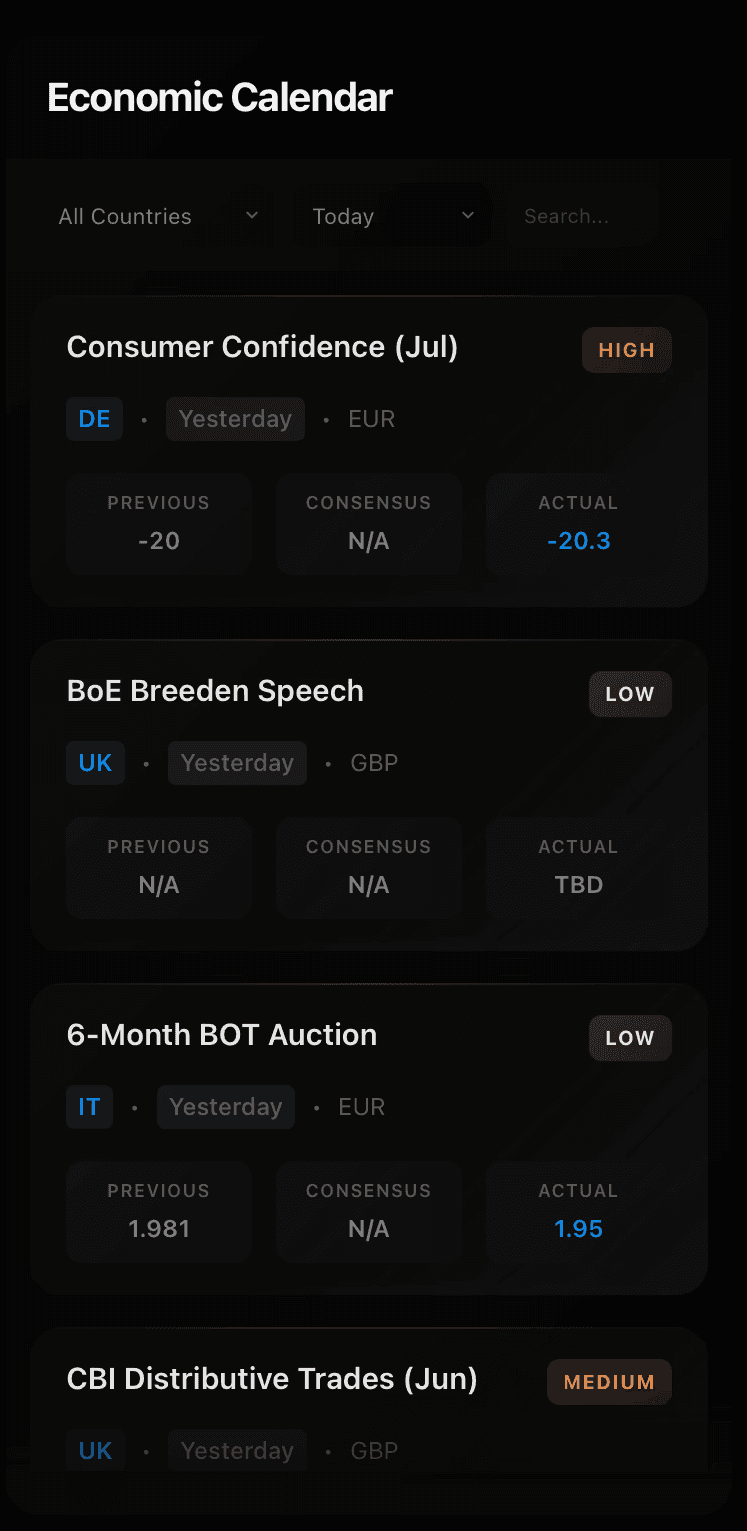Viewport: 747px width, 1531px height.
Task: Tap the Search field
Action: (x=582, y=216)
